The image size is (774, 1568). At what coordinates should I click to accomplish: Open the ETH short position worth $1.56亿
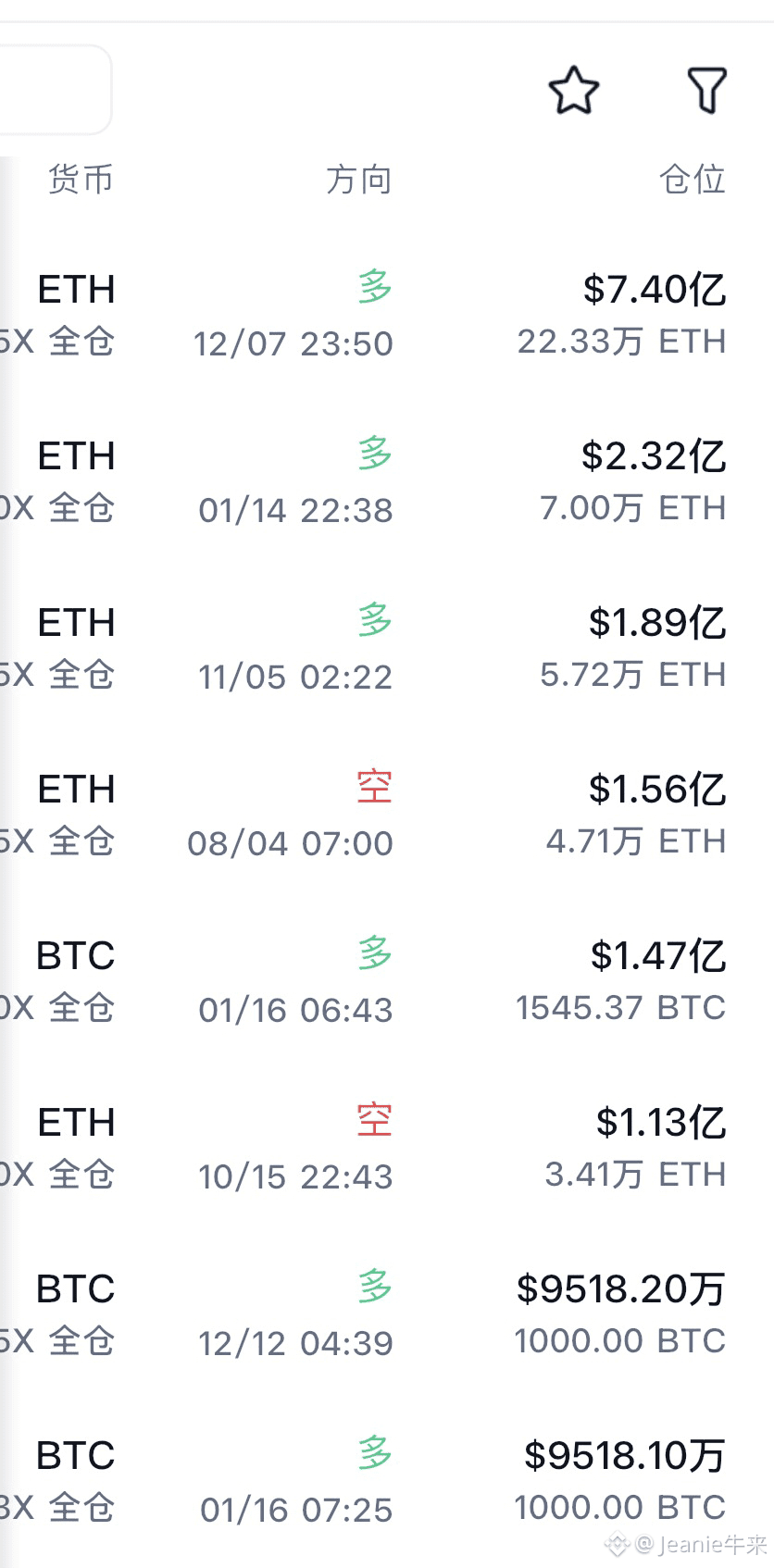click(387, 815)
